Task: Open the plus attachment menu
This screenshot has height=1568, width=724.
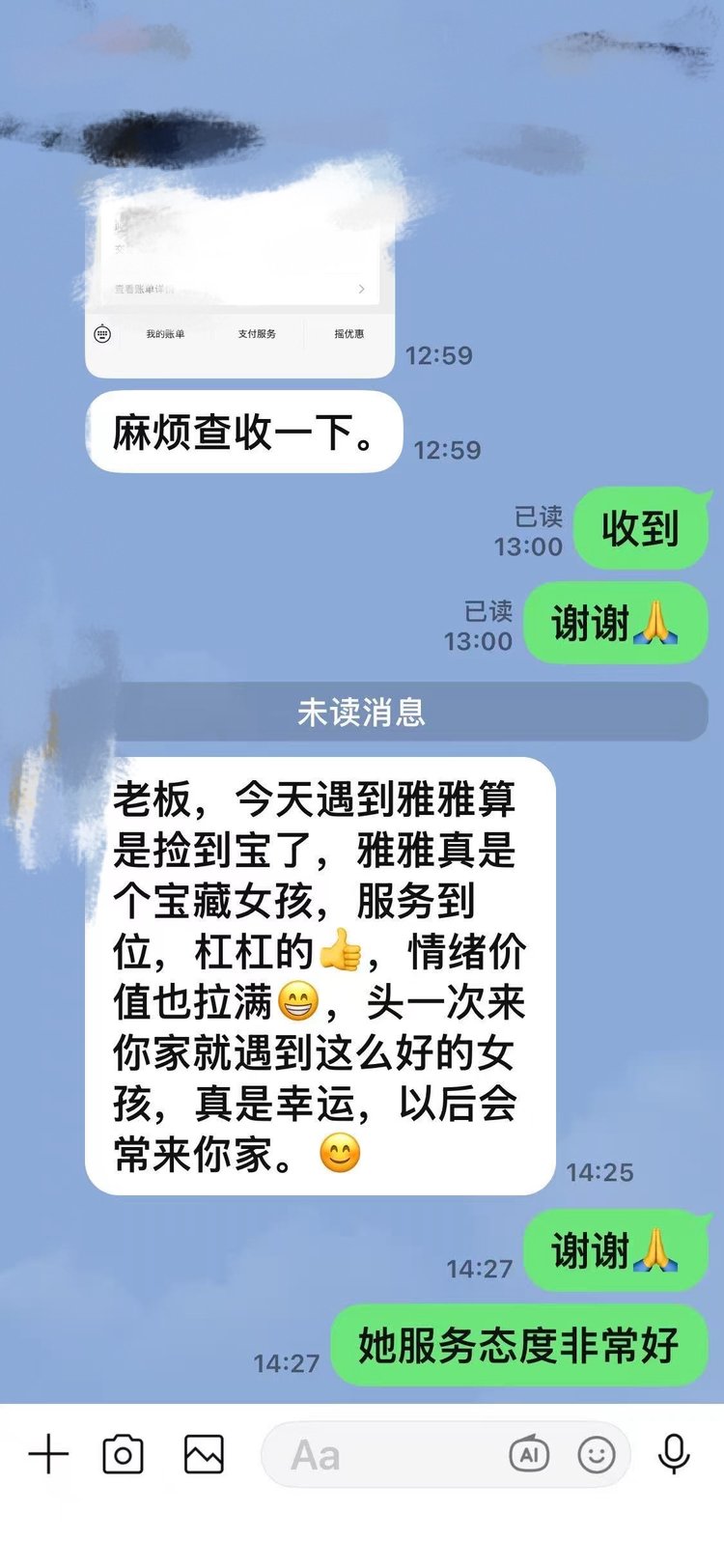Action: point(48,1454)
